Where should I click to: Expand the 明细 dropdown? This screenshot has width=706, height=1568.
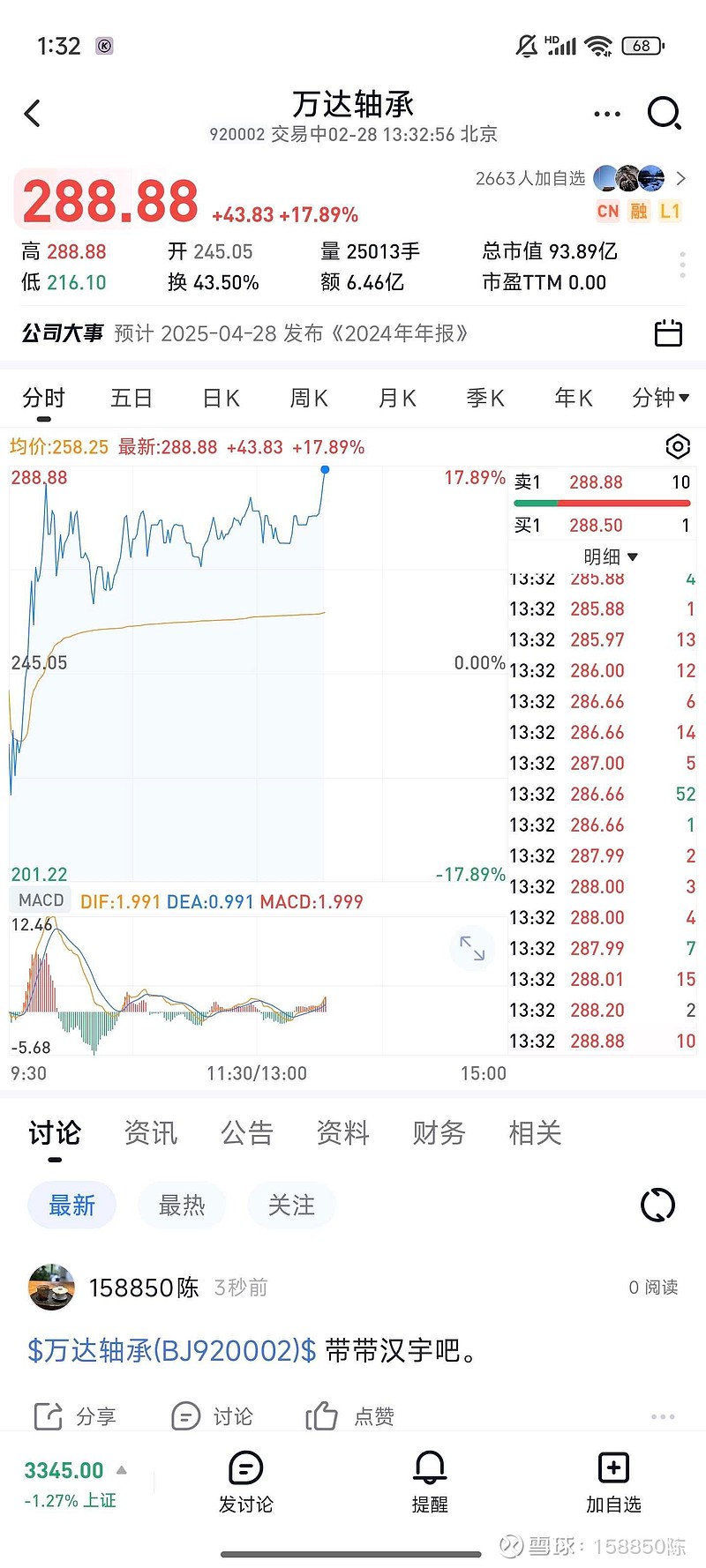pos(611,556)
